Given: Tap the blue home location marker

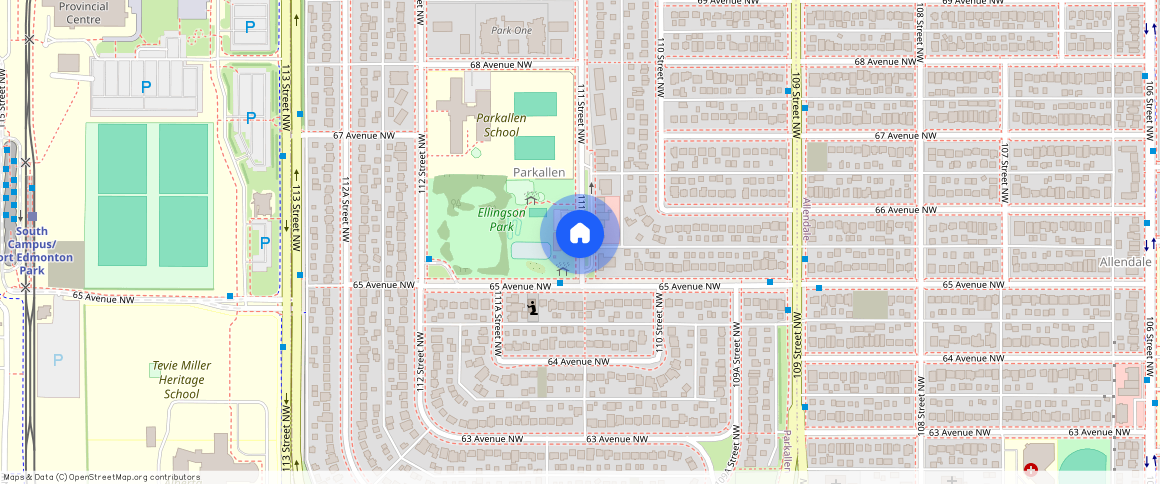Looking at the screenshot, I should click(x=580, y=234).
